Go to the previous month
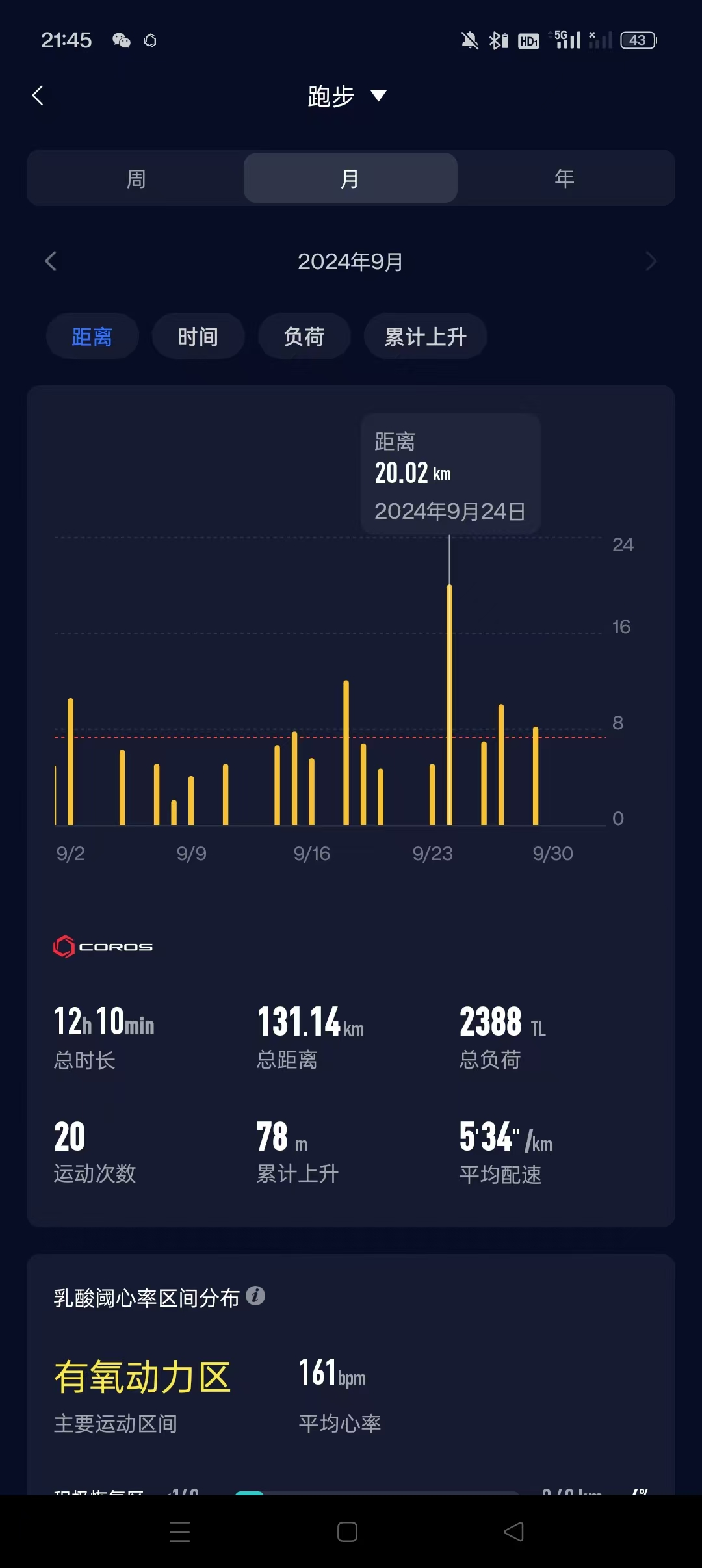Image resolution: width=702 pixels, height=1568 pixels. 51,261
